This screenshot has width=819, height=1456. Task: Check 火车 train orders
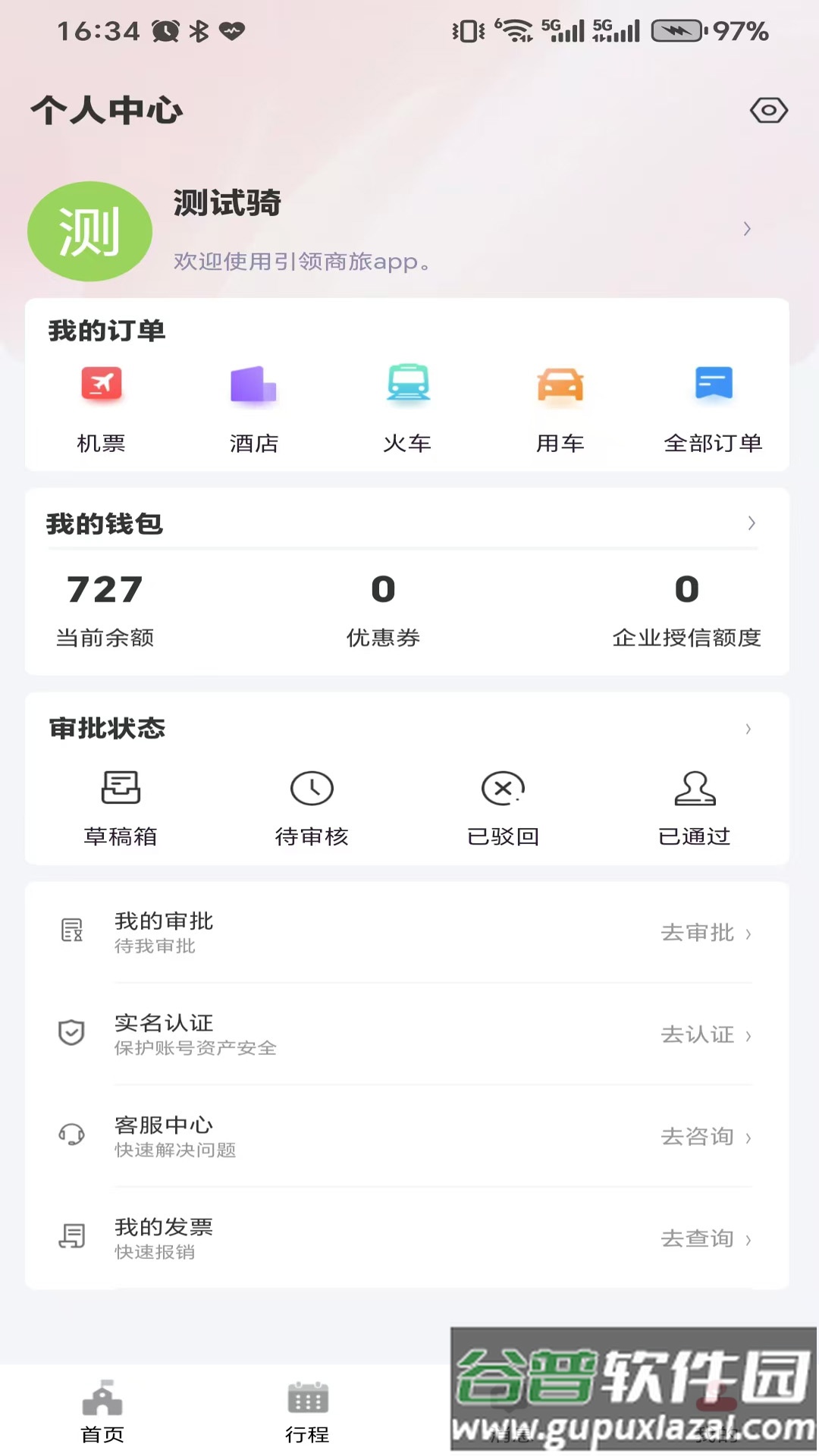[407, 408]
